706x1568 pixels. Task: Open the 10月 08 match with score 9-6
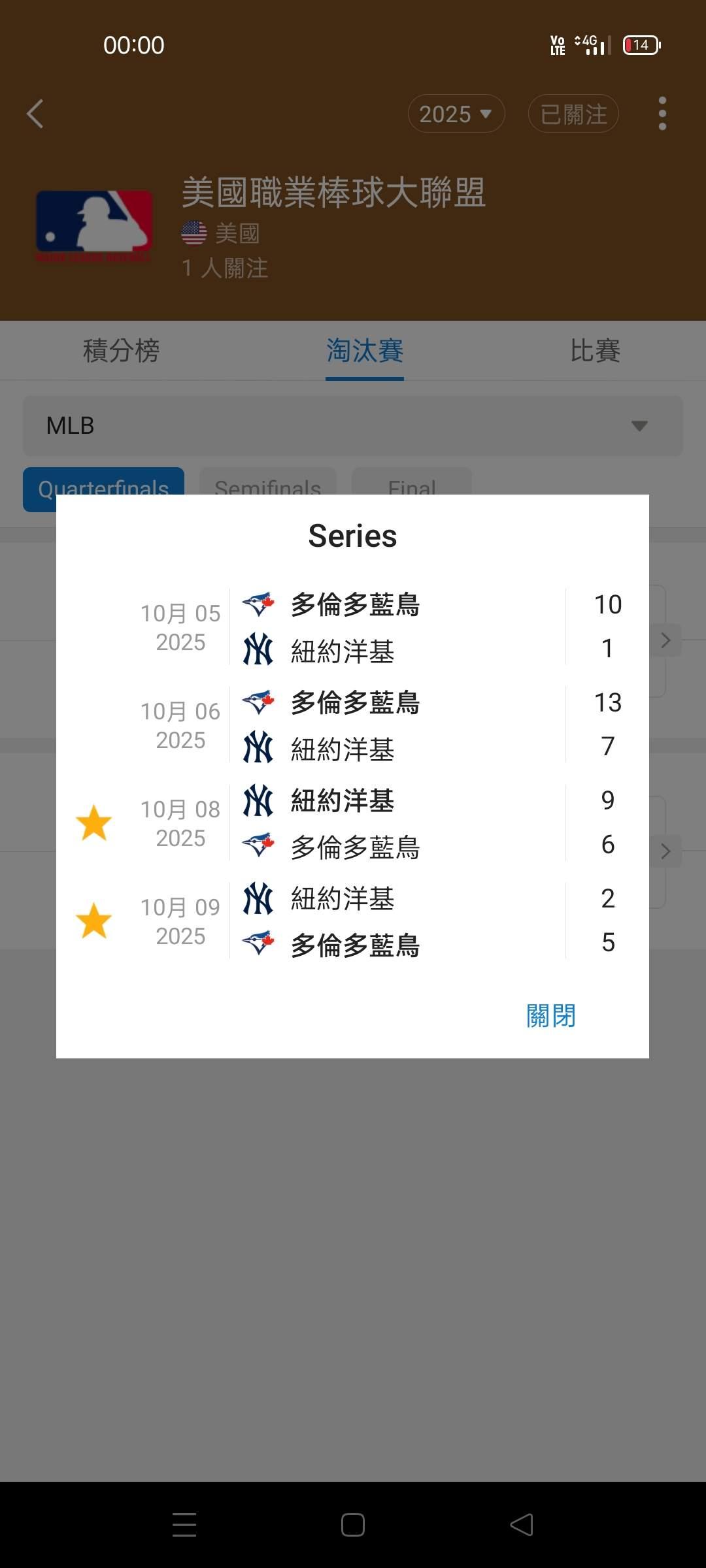click(x=353, y=823)
